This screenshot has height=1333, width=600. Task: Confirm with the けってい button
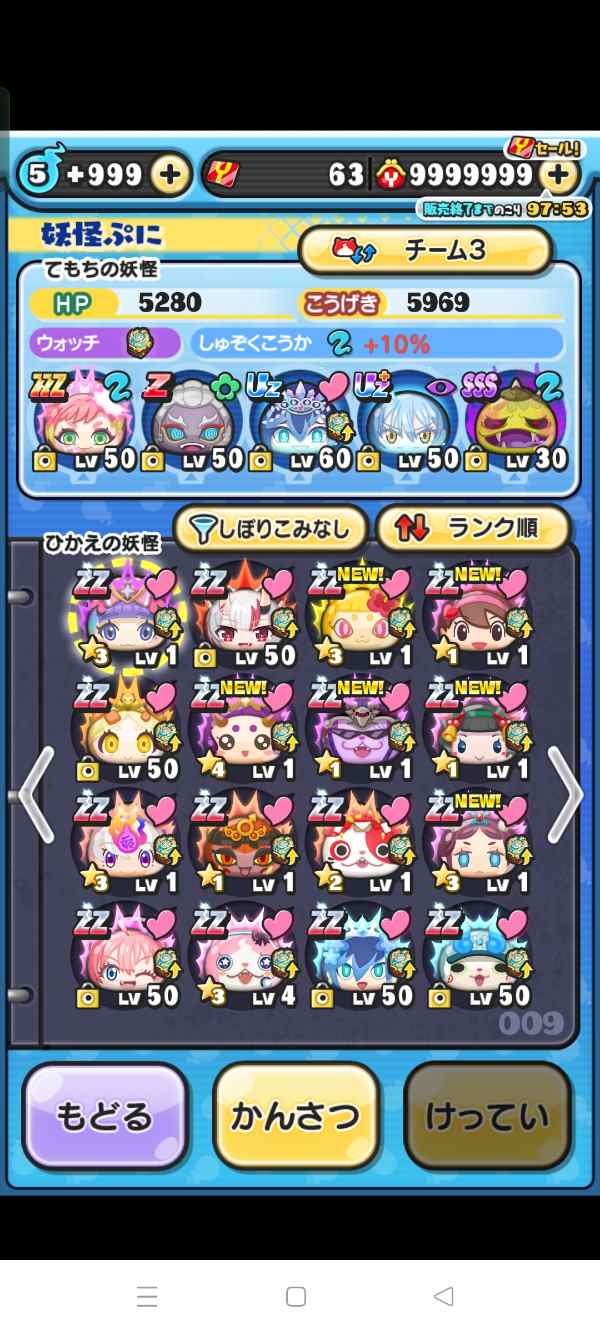click(487, 1117)
